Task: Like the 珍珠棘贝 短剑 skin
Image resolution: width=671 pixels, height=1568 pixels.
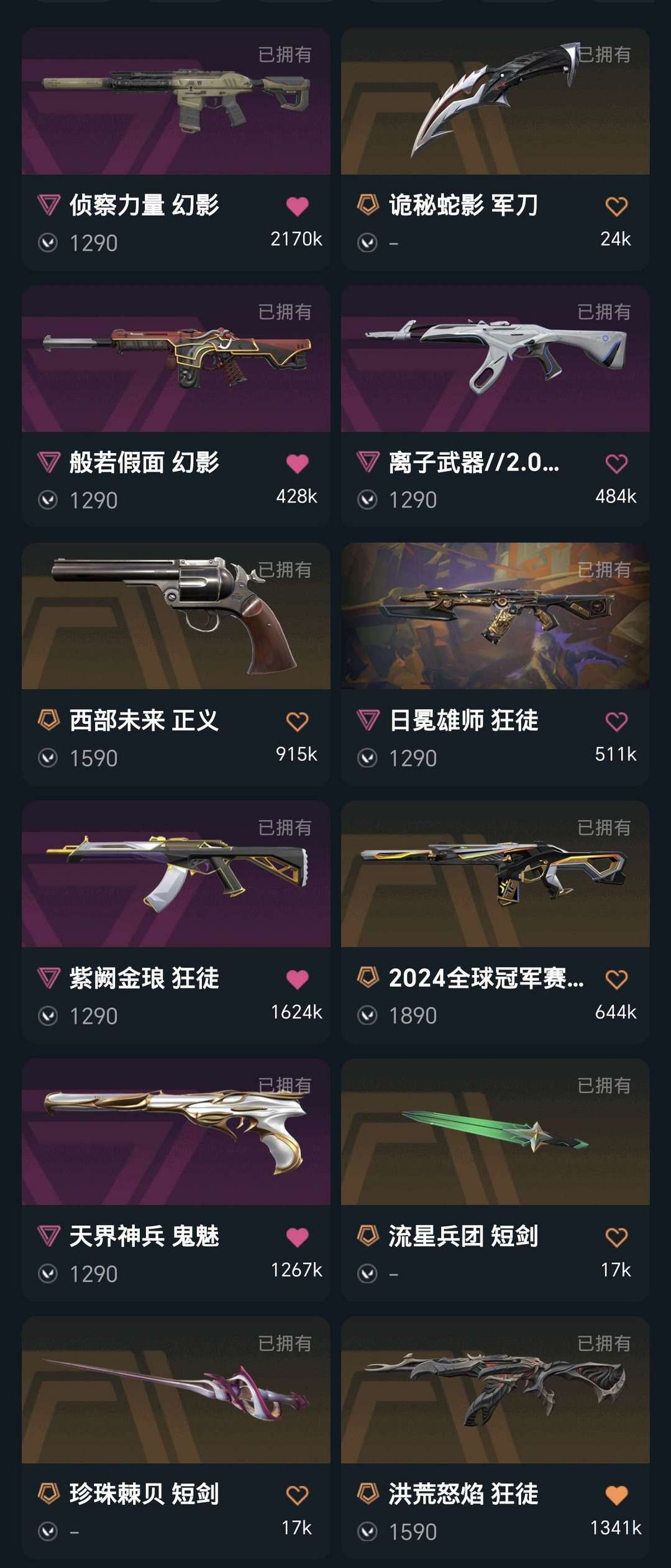Action: pos(297,1495)
